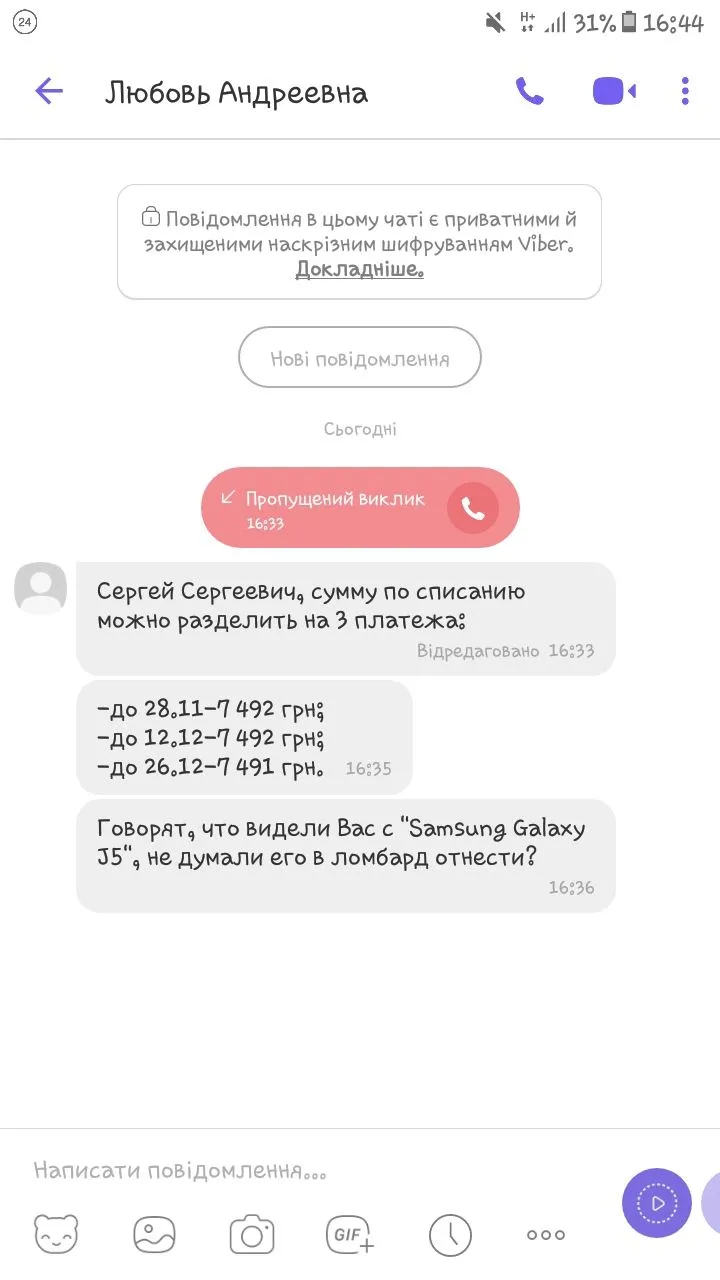This screenshot has width=720, height=1280.
Task: Jump to Нові повідомлення
Action: click(x=360, y=358)
